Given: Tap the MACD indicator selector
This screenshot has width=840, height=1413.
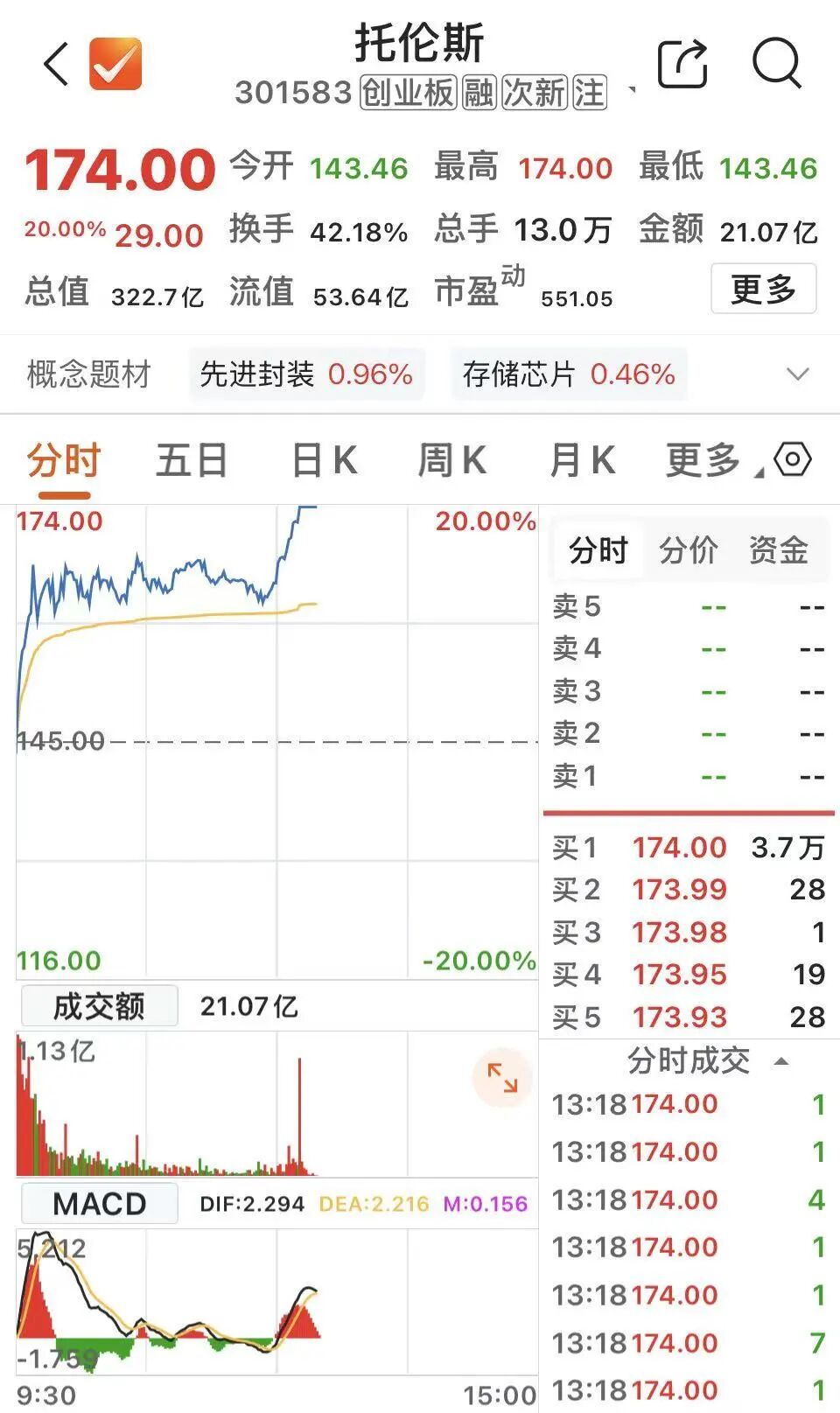Looking at the screenshot, I should pyautogui.click(x=99, y=1204).
